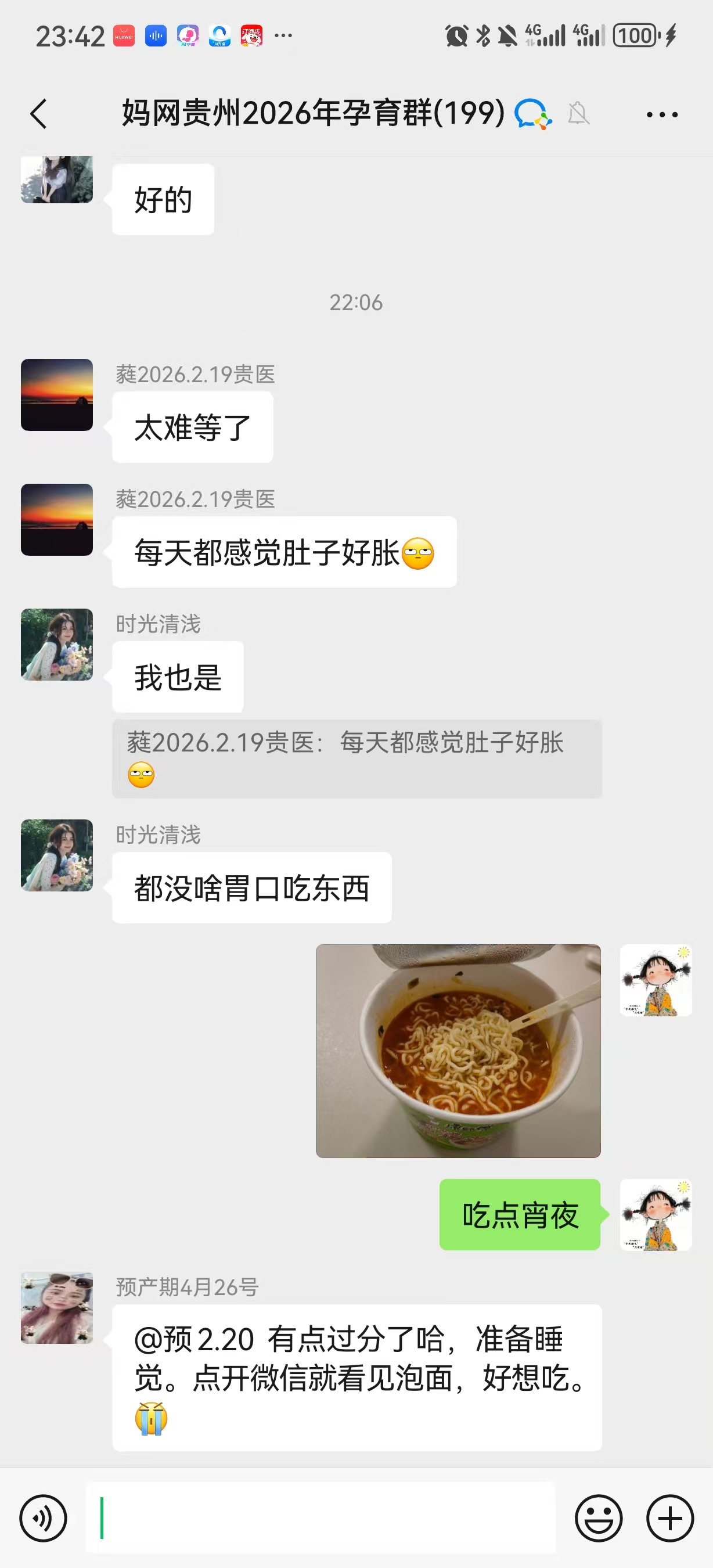Open the quoted message under 我也是

tap(356, 758)
